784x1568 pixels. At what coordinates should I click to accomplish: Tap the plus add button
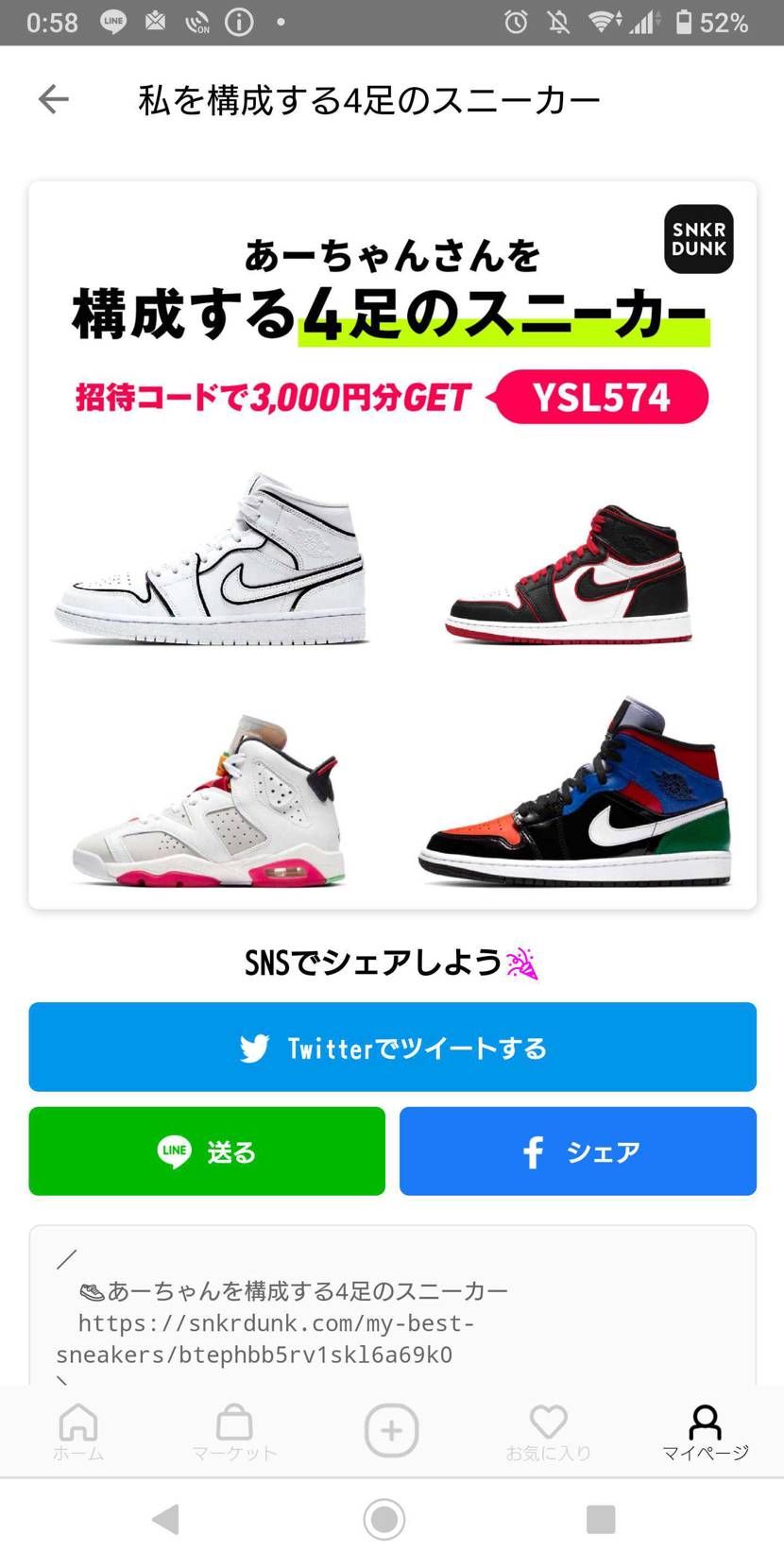pos(391,1430)
